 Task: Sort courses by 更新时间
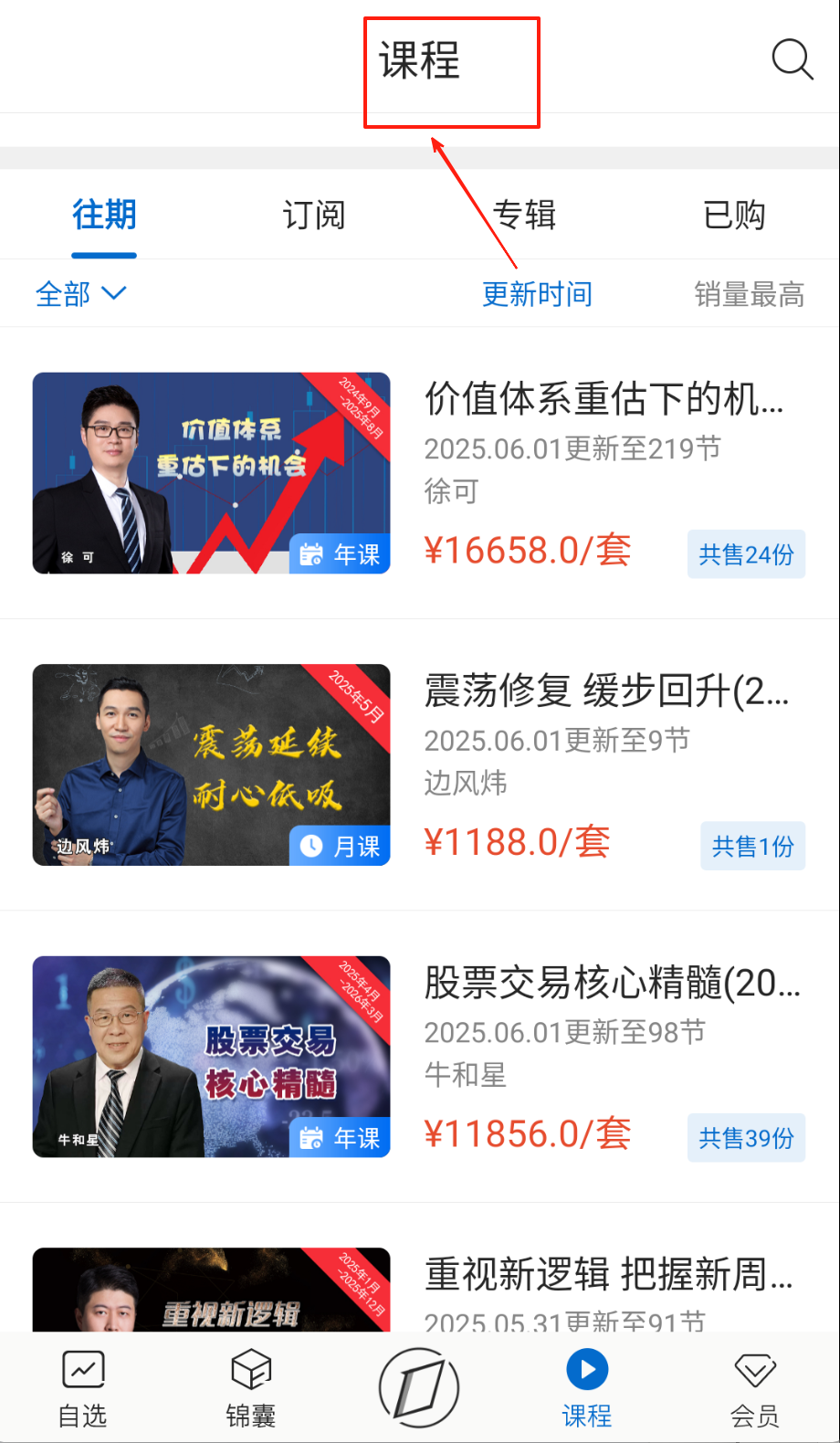click(537, 294)
